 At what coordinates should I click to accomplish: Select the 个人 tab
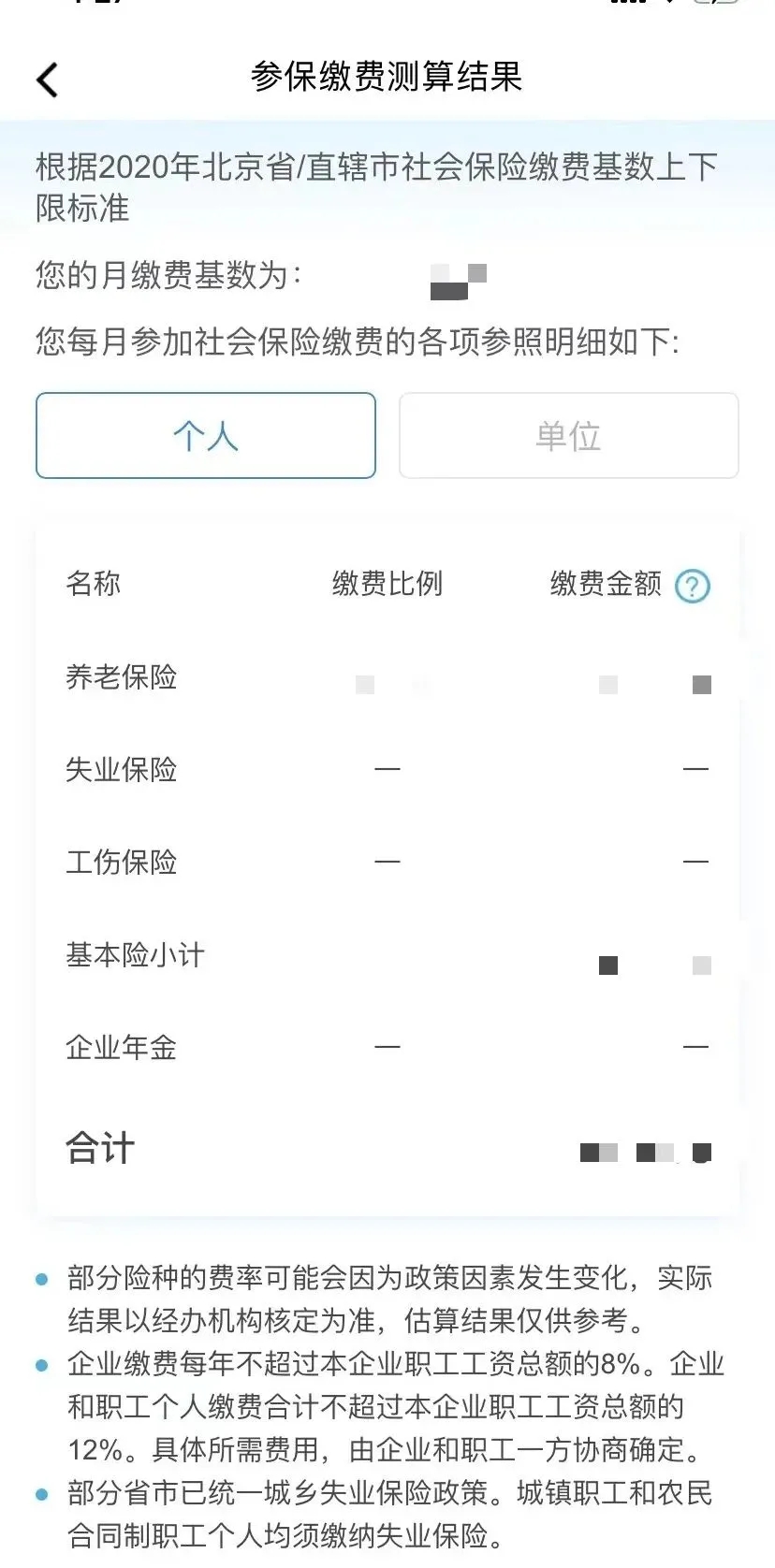(205, 435)
